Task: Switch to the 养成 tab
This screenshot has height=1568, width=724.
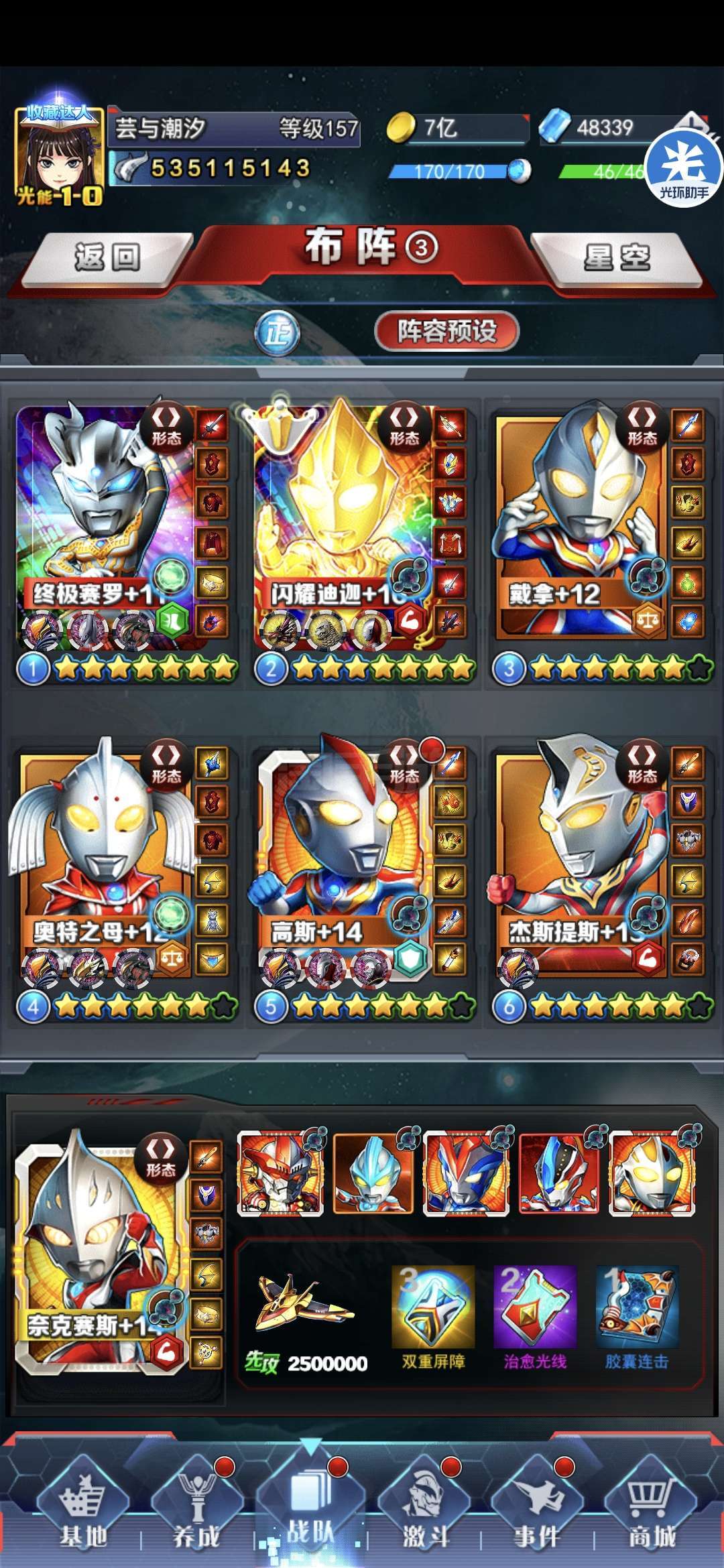Action: (x=197, y=1506)
